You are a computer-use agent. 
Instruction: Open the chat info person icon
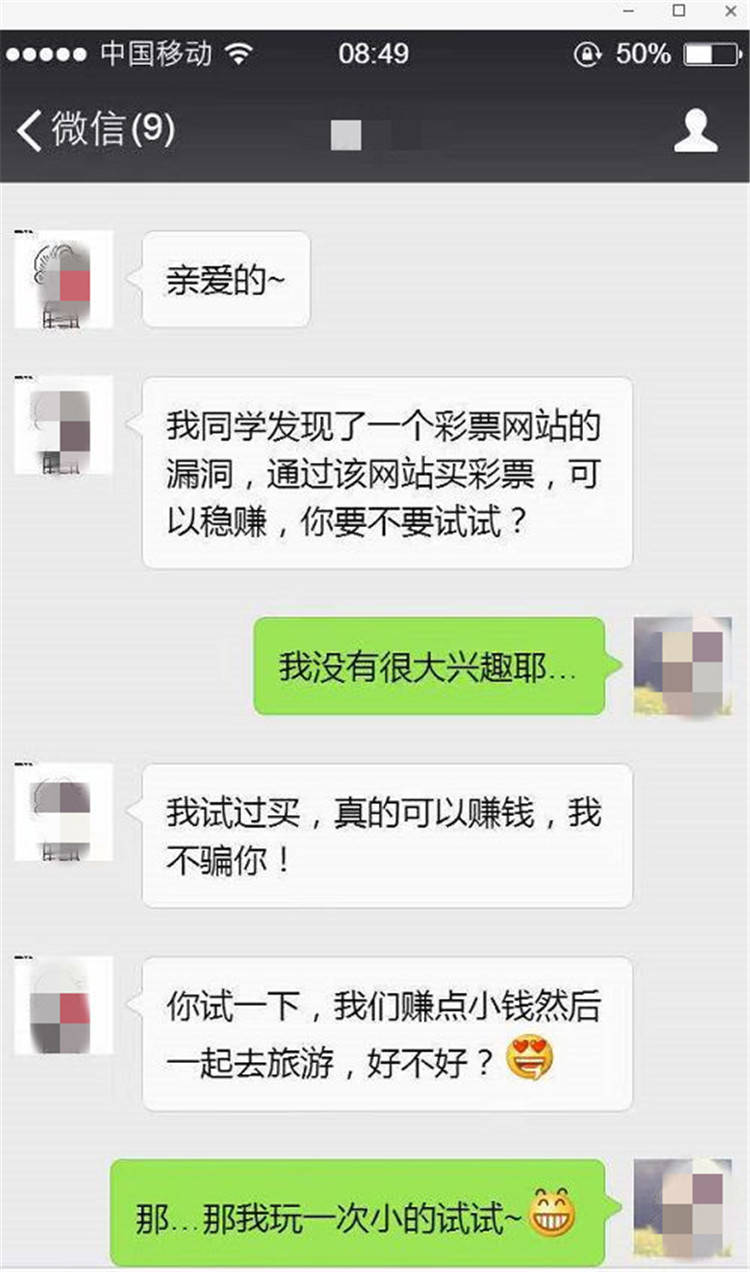coord(696,131)
